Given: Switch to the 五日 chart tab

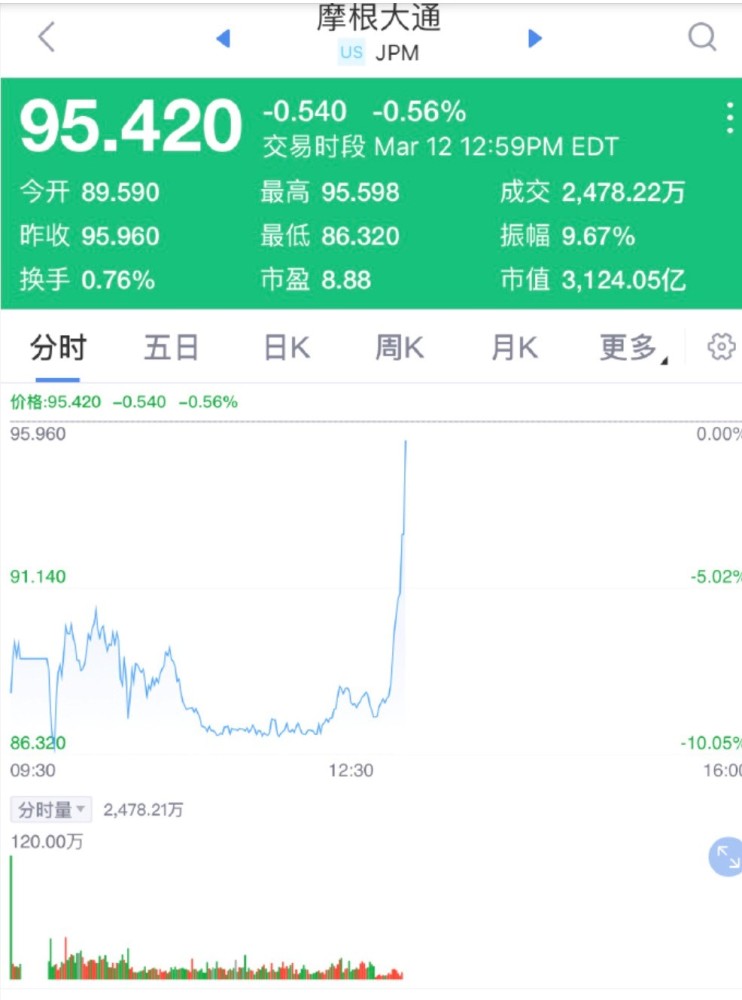Looking at the screenshot, I should point(171,348).
